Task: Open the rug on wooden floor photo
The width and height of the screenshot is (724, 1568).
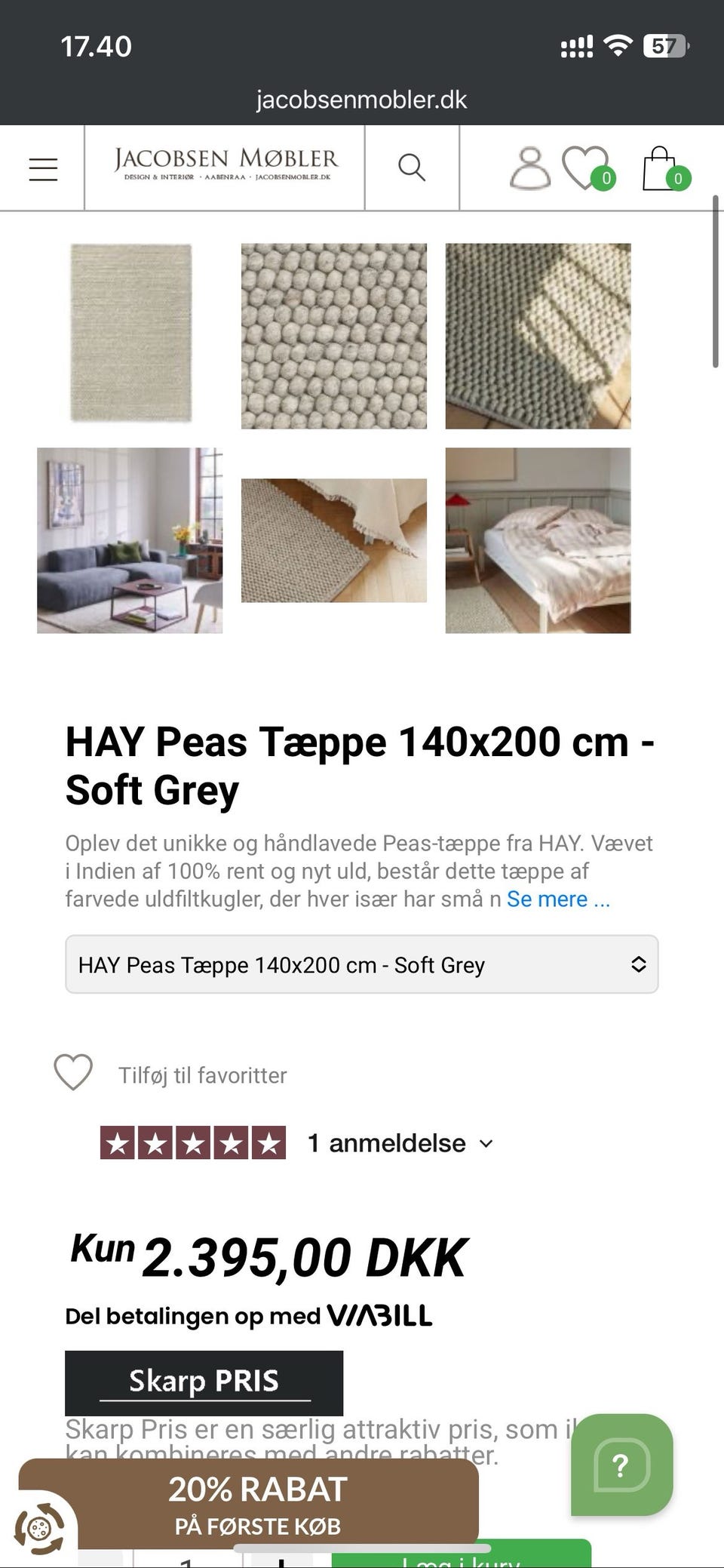Action: pos(333,540)
